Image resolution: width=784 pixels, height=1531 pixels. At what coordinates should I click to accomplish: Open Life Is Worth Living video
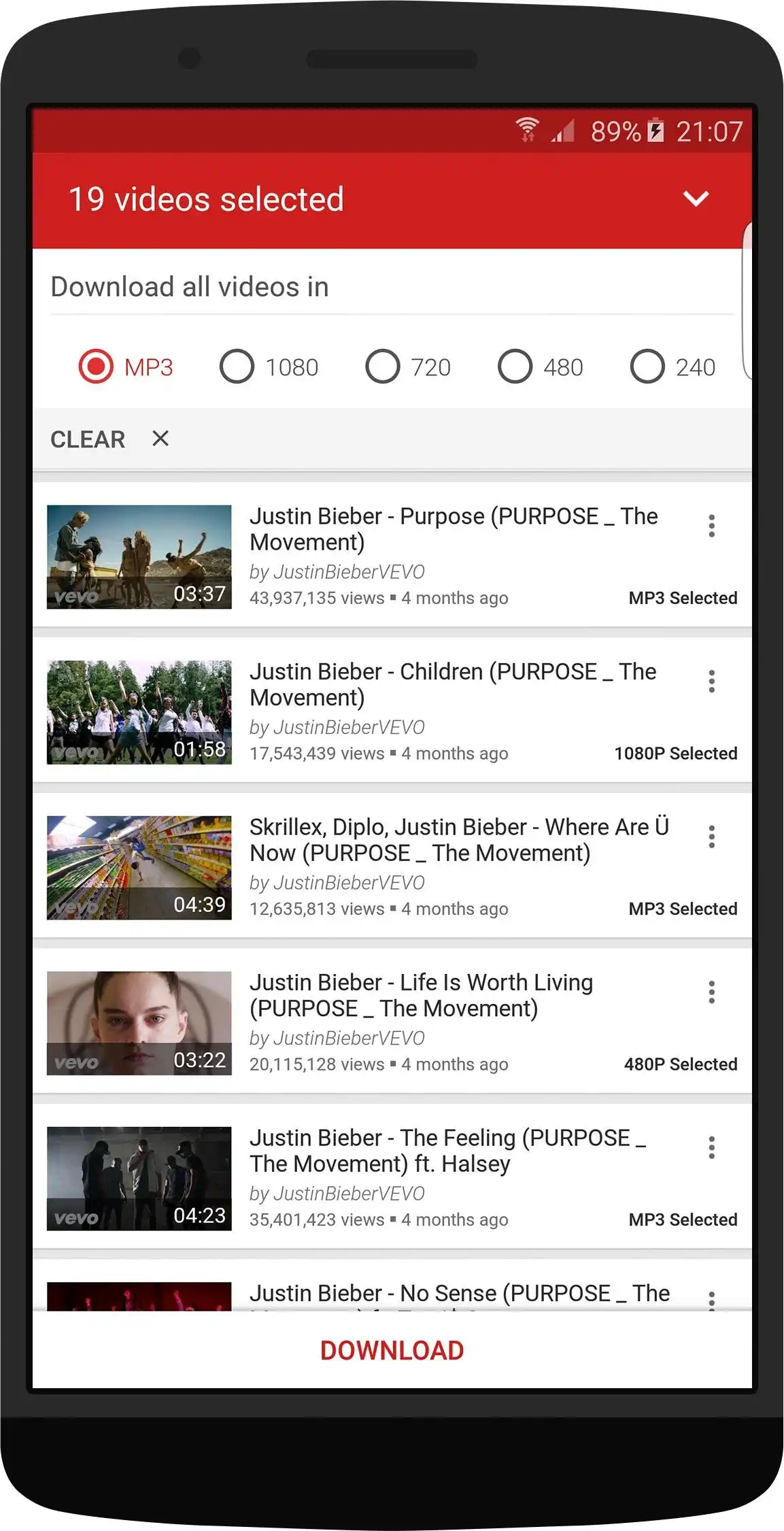pos(422,995)
